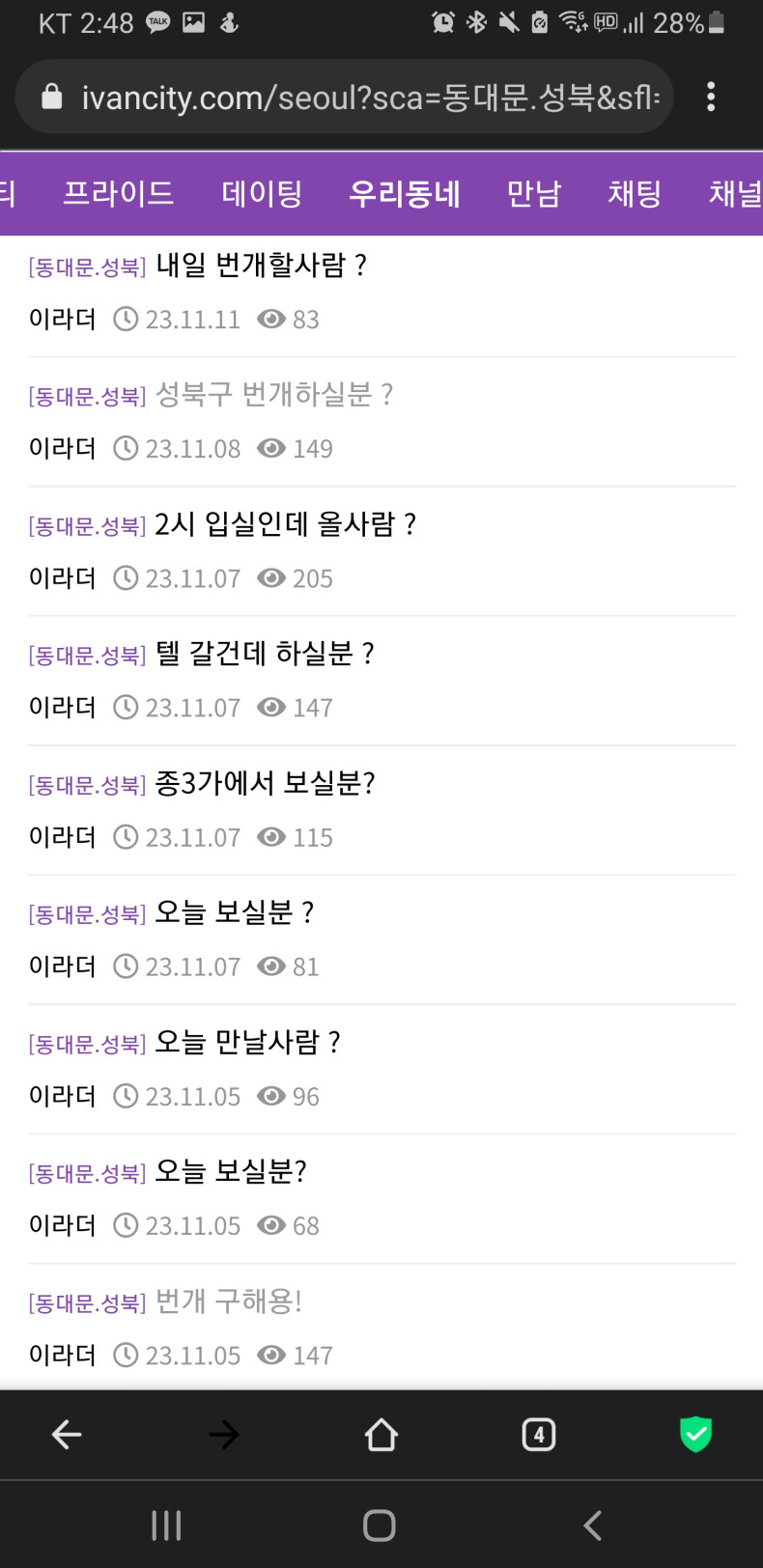
Task: Open the post 번개 구해용!
Action: (x=229, y=1302)
